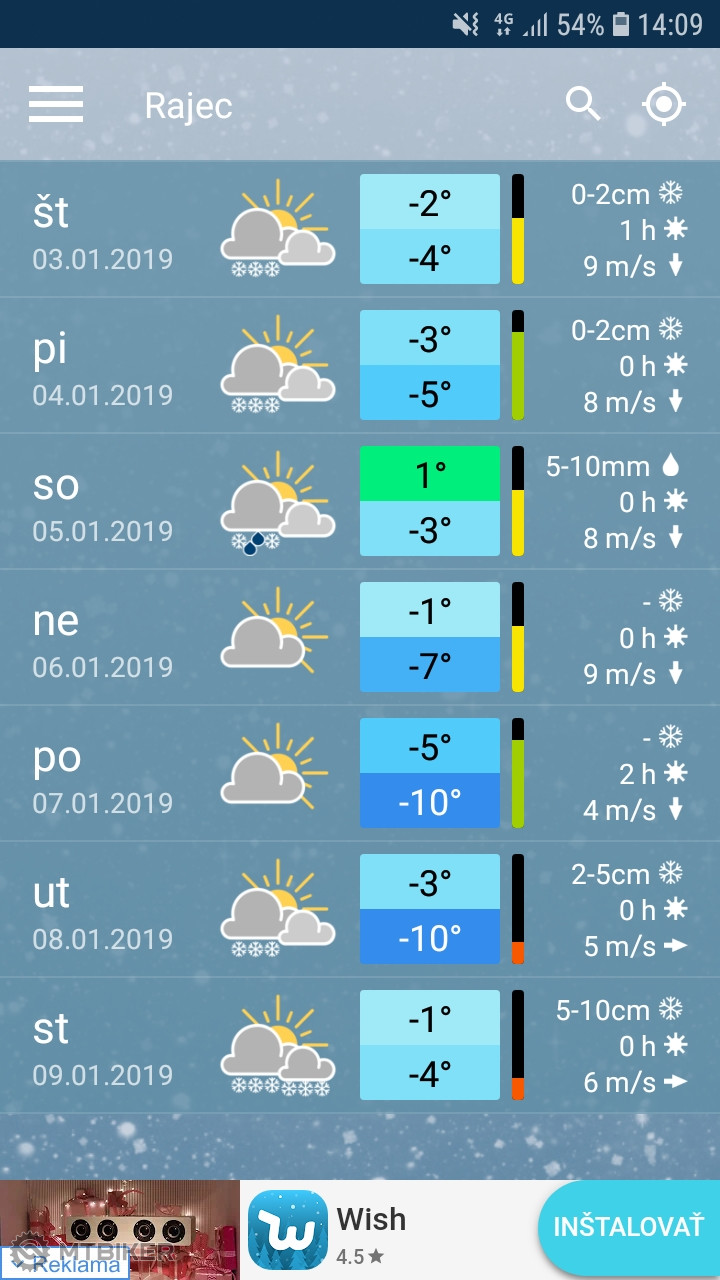Select the ne 06.01.2019 forecast row
Viewport: 720px width, 1280px height.
360,638
